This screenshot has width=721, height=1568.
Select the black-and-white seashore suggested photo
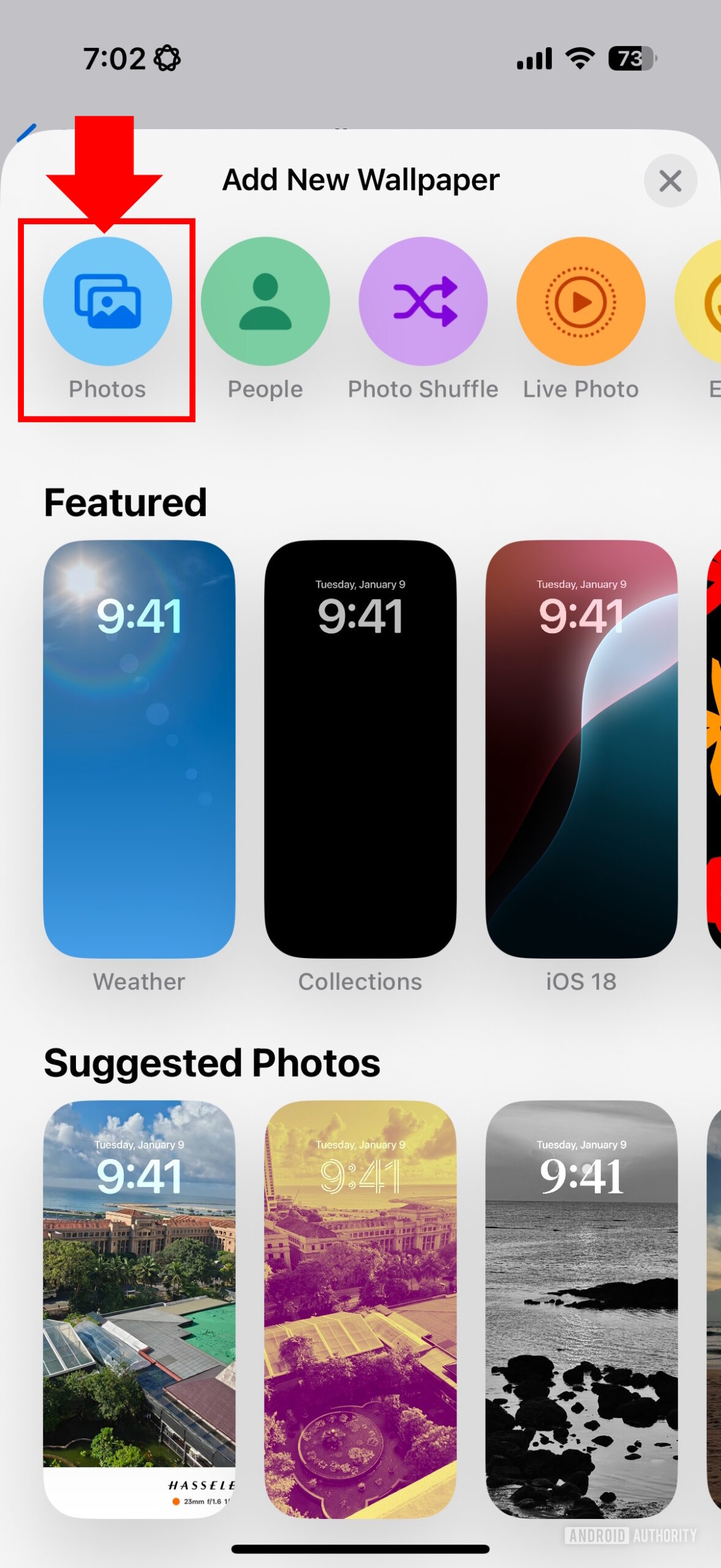(x=581, y=1310)
